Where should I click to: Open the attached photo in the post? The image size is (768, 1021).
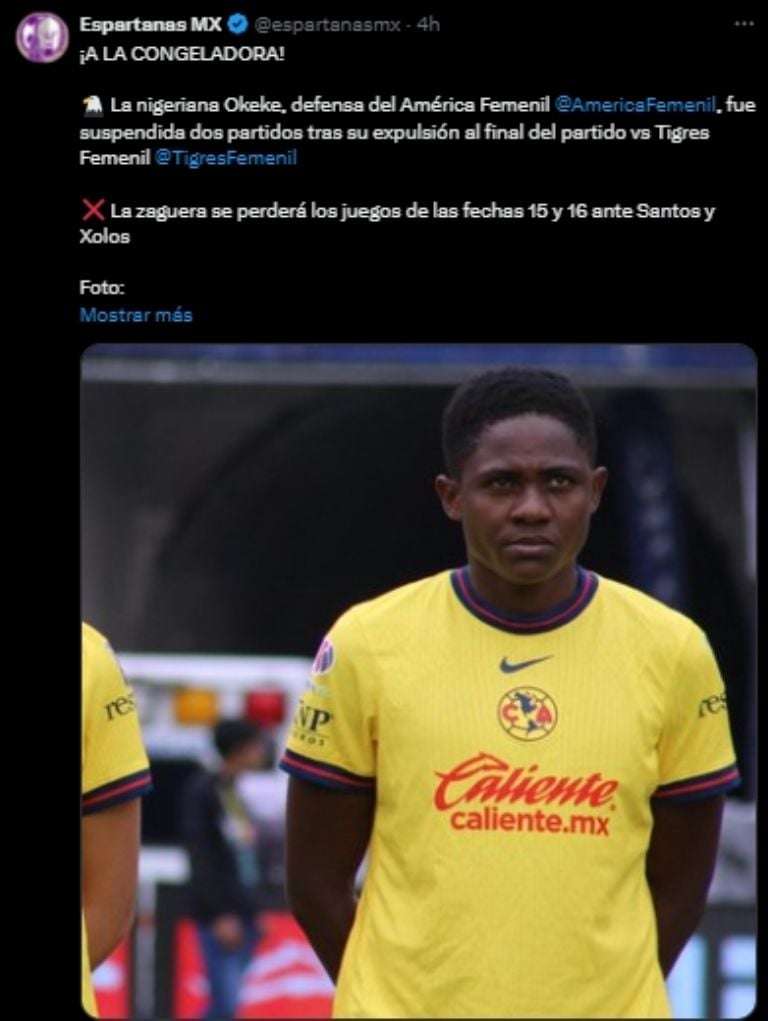418,680
